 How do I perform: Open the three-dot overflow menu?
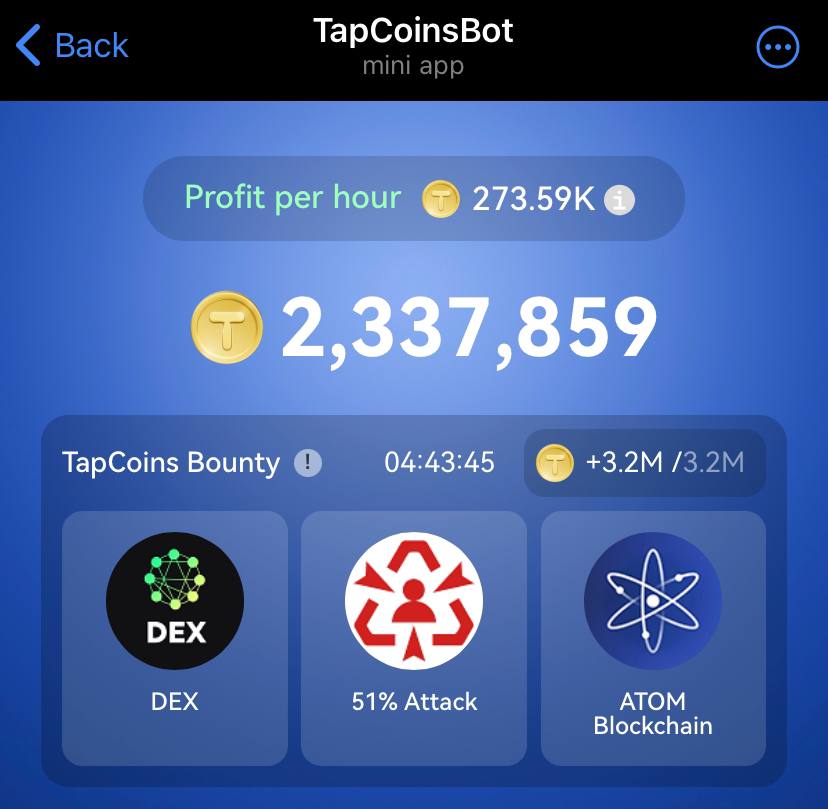point(777,47)
